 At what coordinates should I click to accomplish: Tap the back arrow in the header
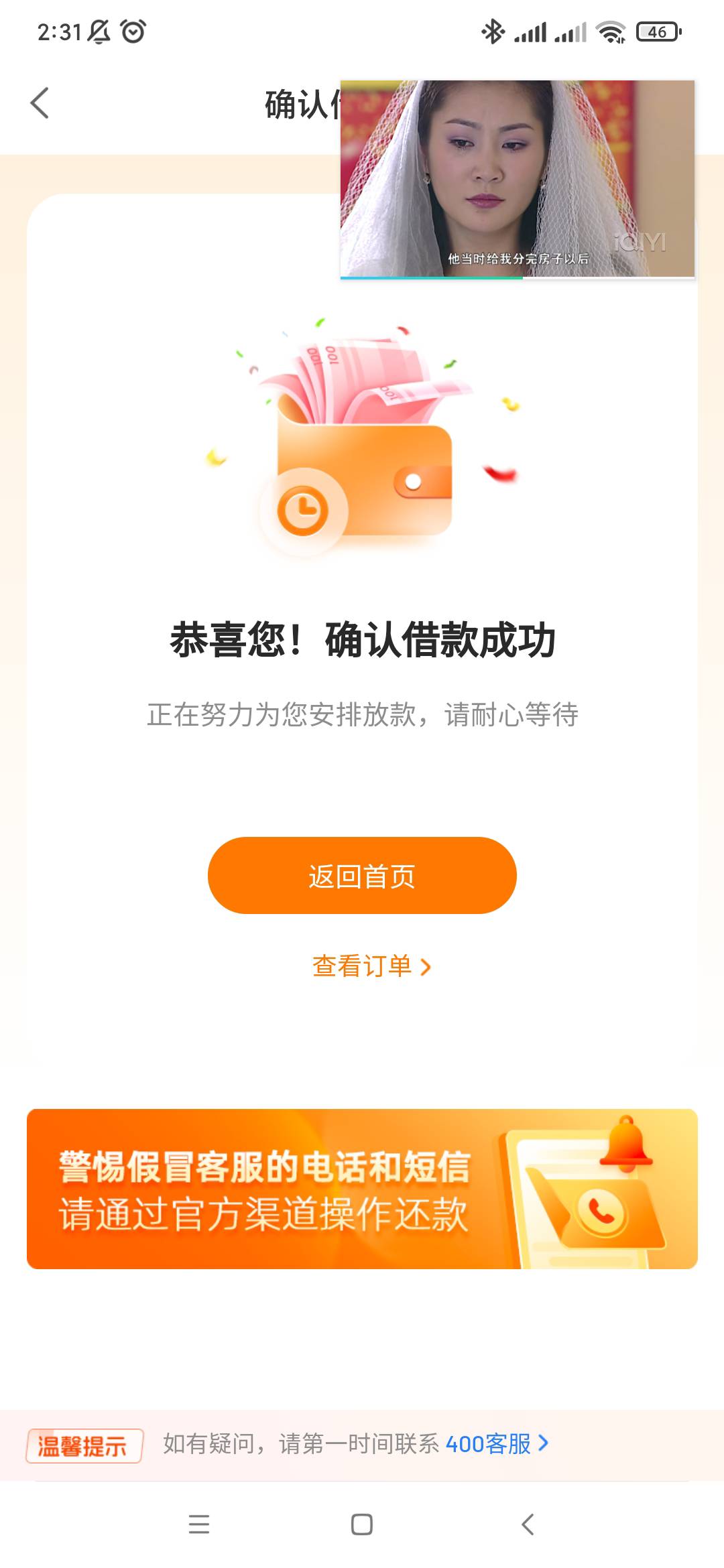[x=40, y=103]
